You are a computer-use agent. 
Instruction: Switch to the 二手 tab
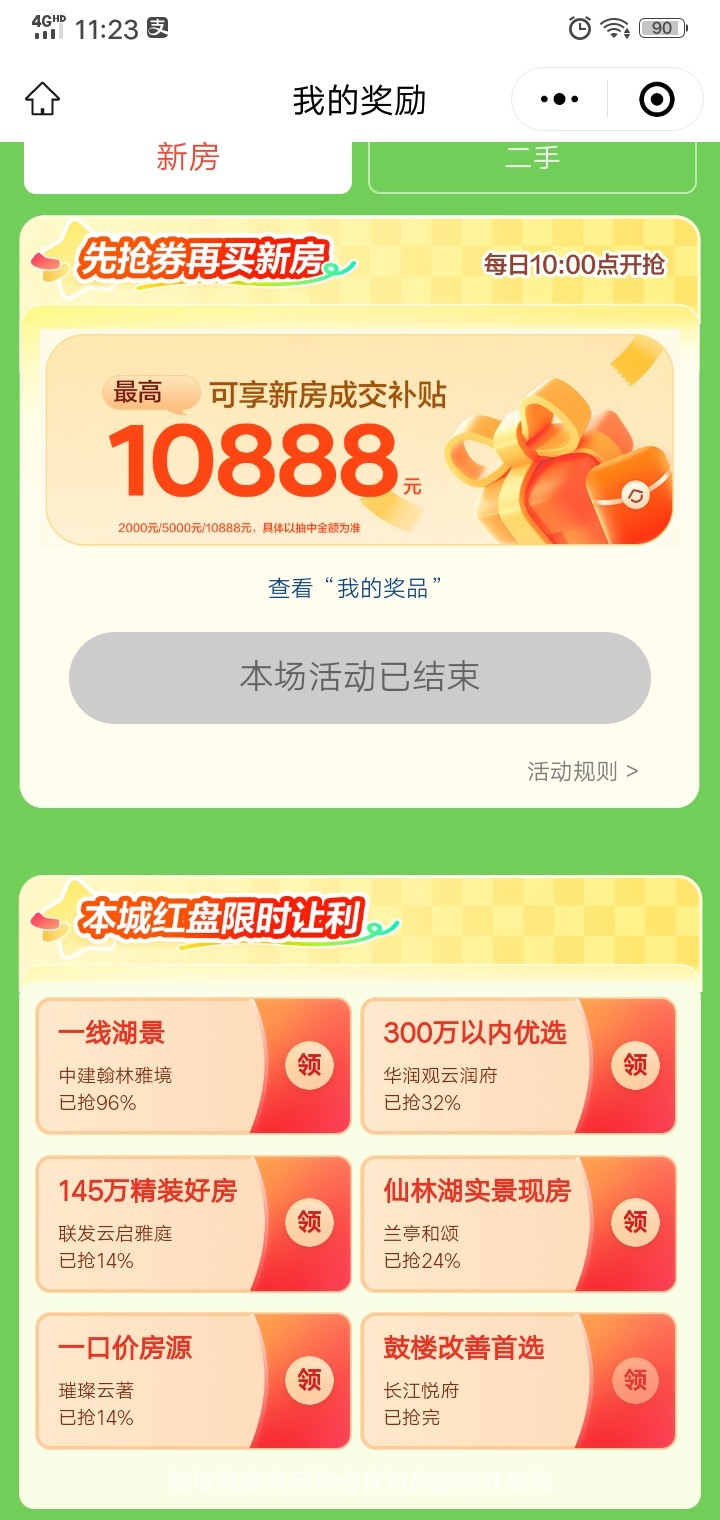coord(532,160)
